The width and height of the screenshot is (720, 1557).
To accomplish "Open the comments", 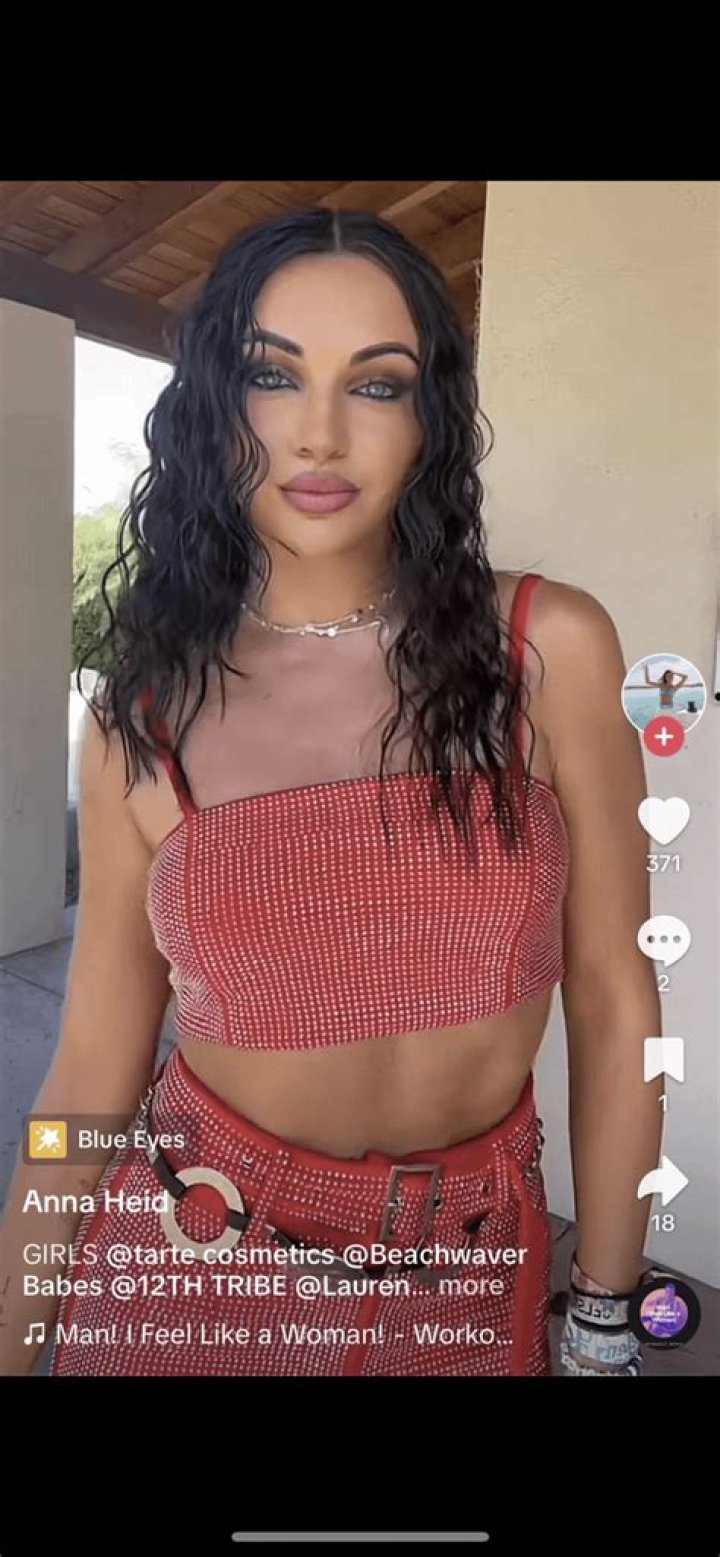I will [663, 941].
